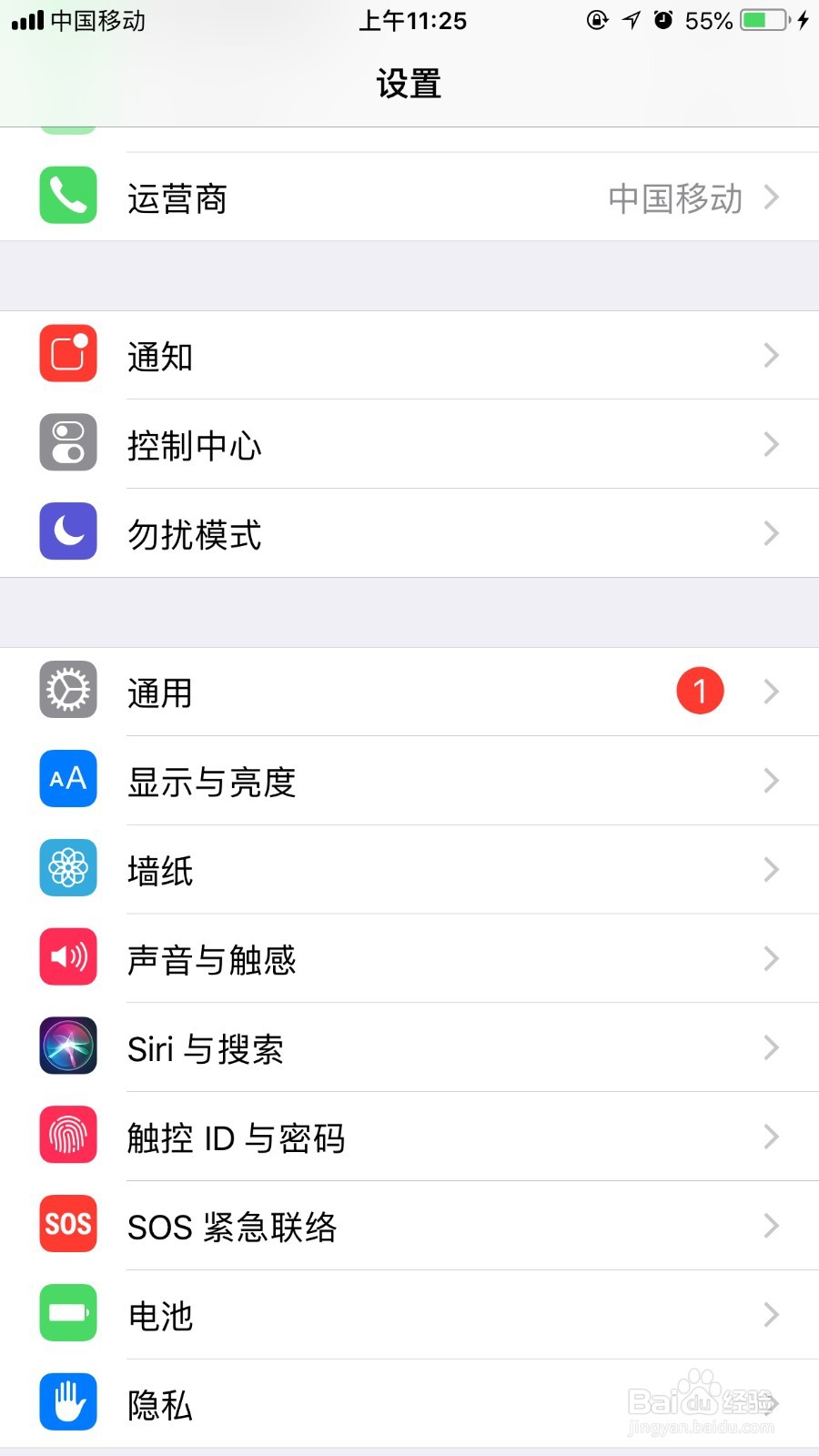Click the 隐私 hand icon

point(67,1401)
